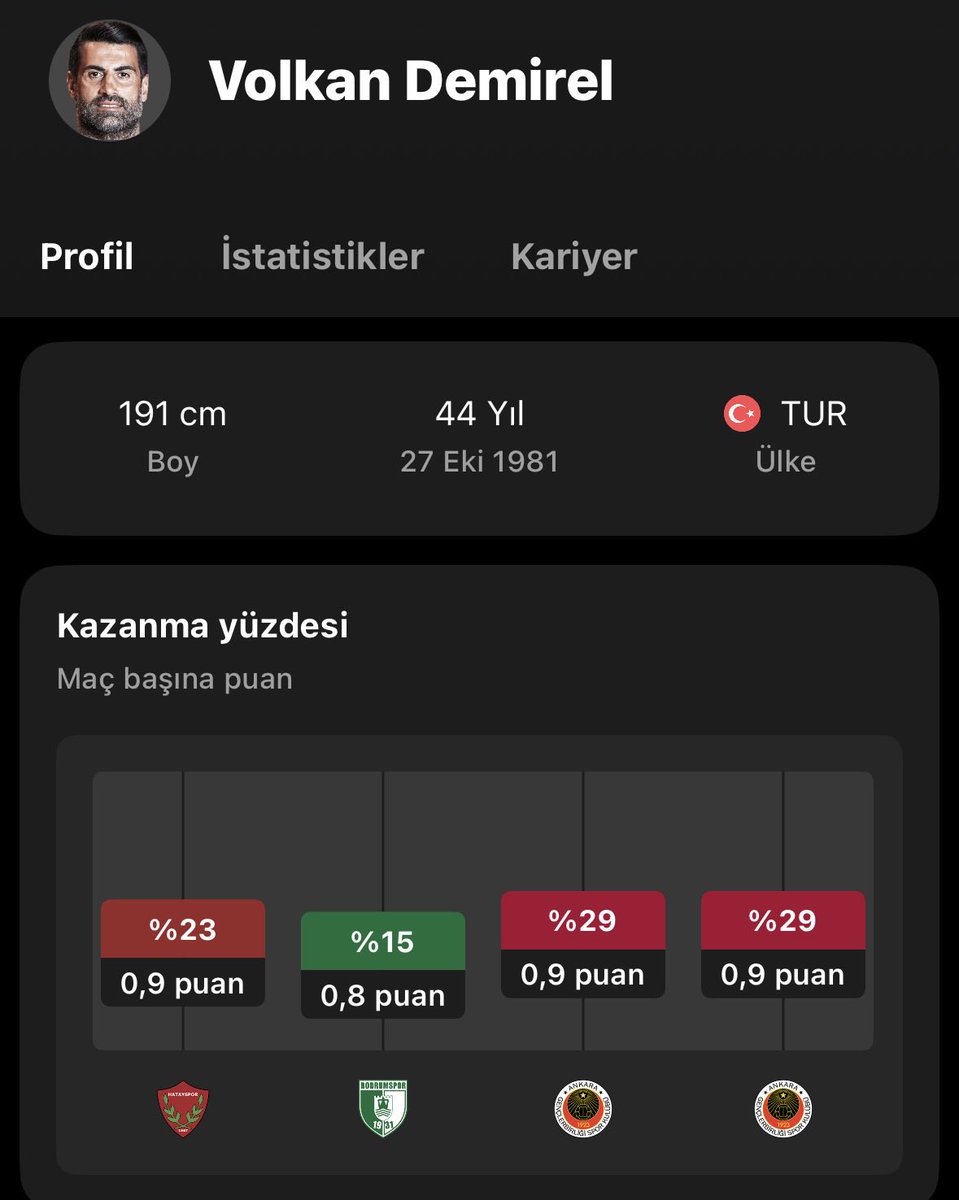The image size is (959, 1200).
Task: Open the Bodrumspor team logo
Action: coord(383,1110)
